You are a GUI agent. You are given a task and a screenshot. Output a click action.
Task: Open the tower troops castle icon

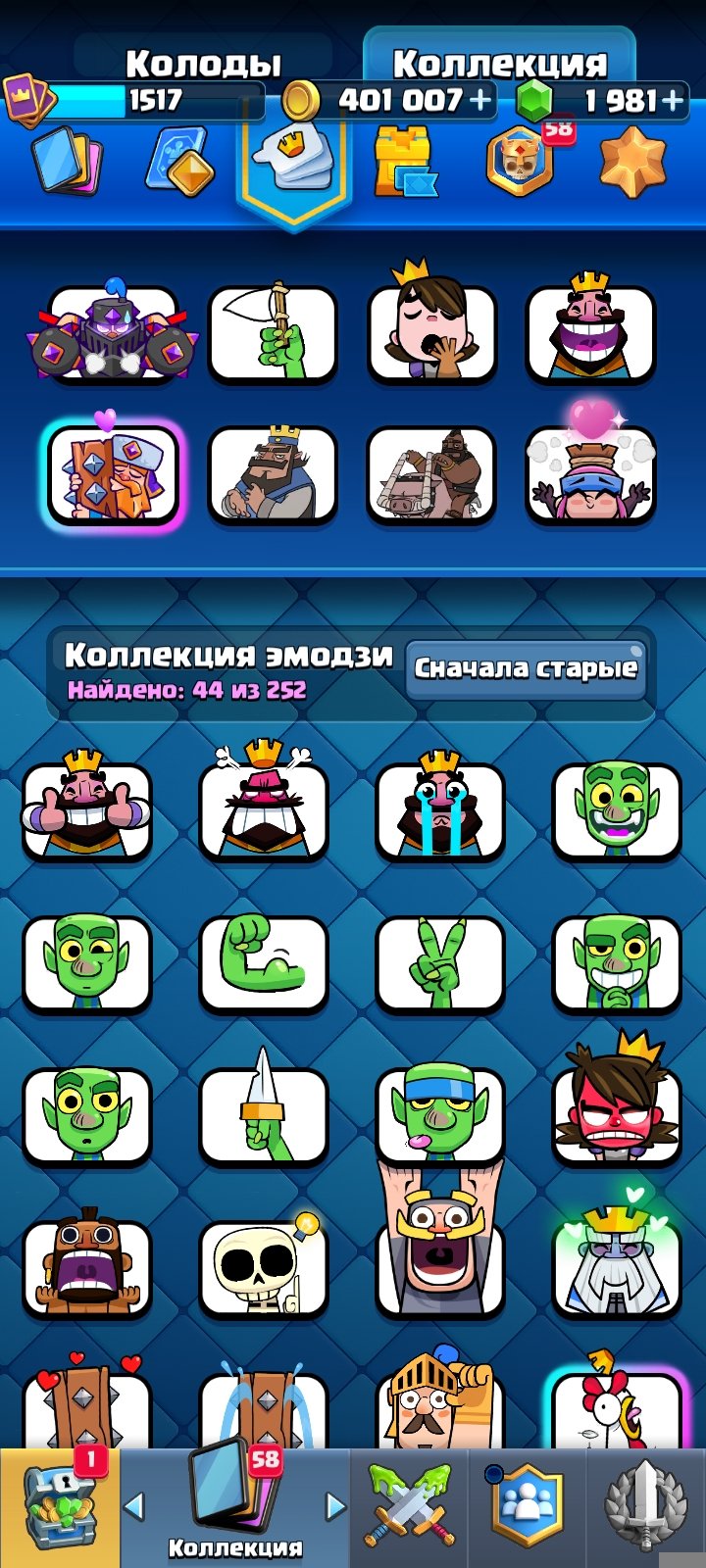click(405, 163)
